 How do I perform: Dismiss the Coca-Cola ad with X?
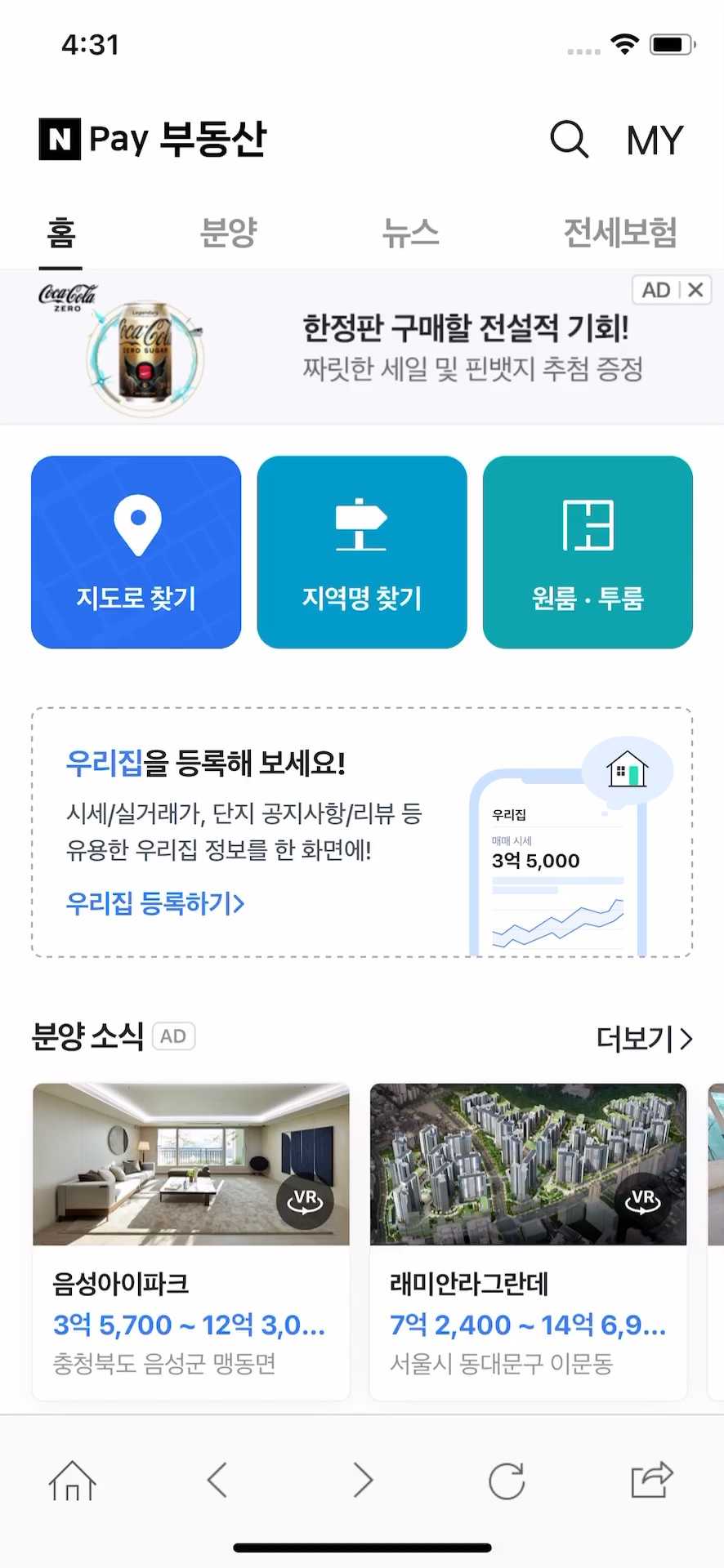point(695,290)
